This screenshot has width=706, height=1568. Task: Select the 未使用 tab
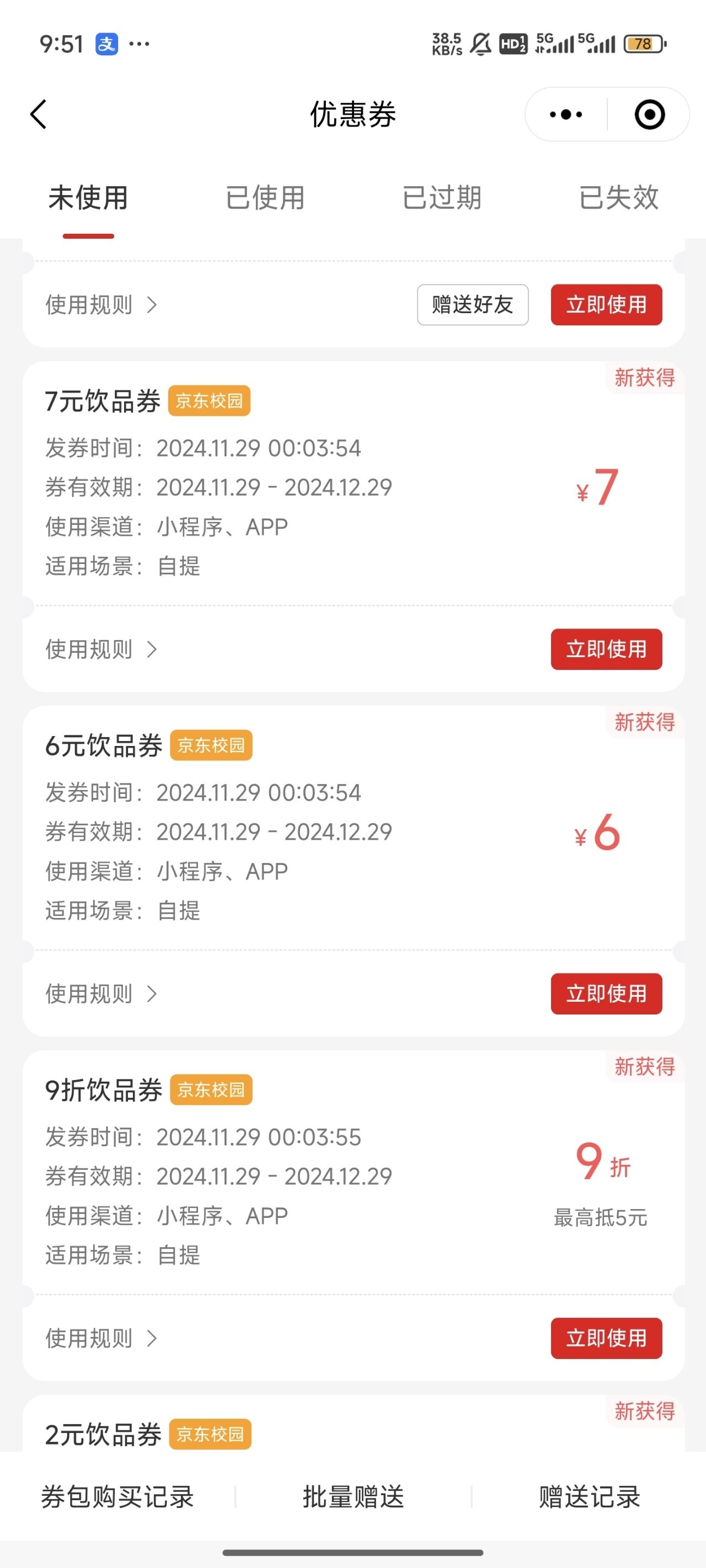(88, 198)
